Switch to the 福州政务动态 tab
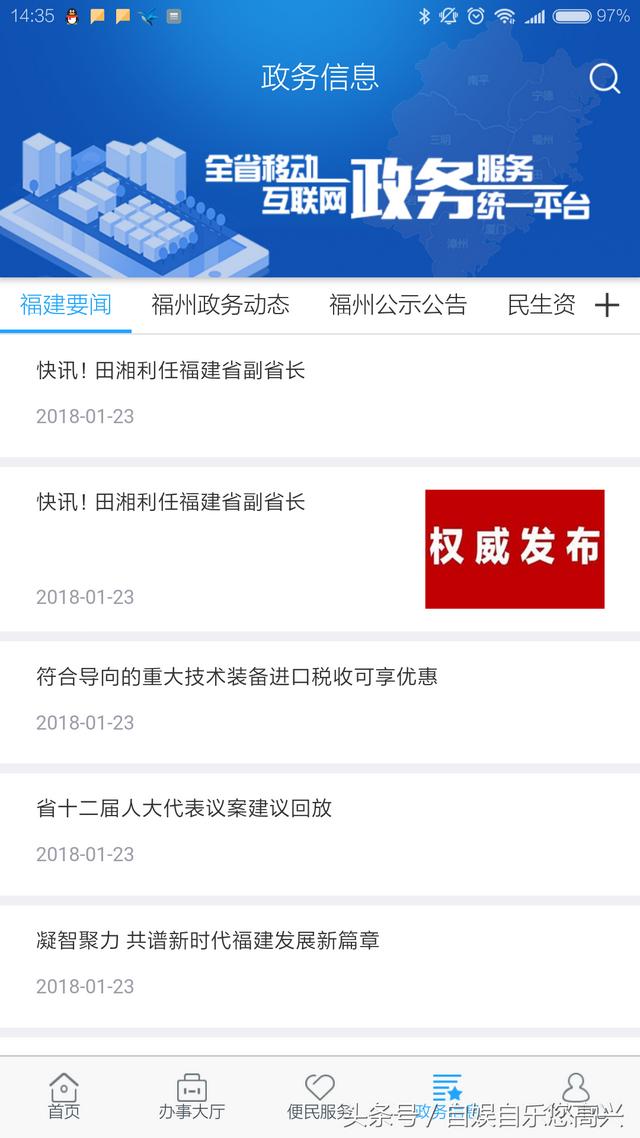 coord(221,305)
